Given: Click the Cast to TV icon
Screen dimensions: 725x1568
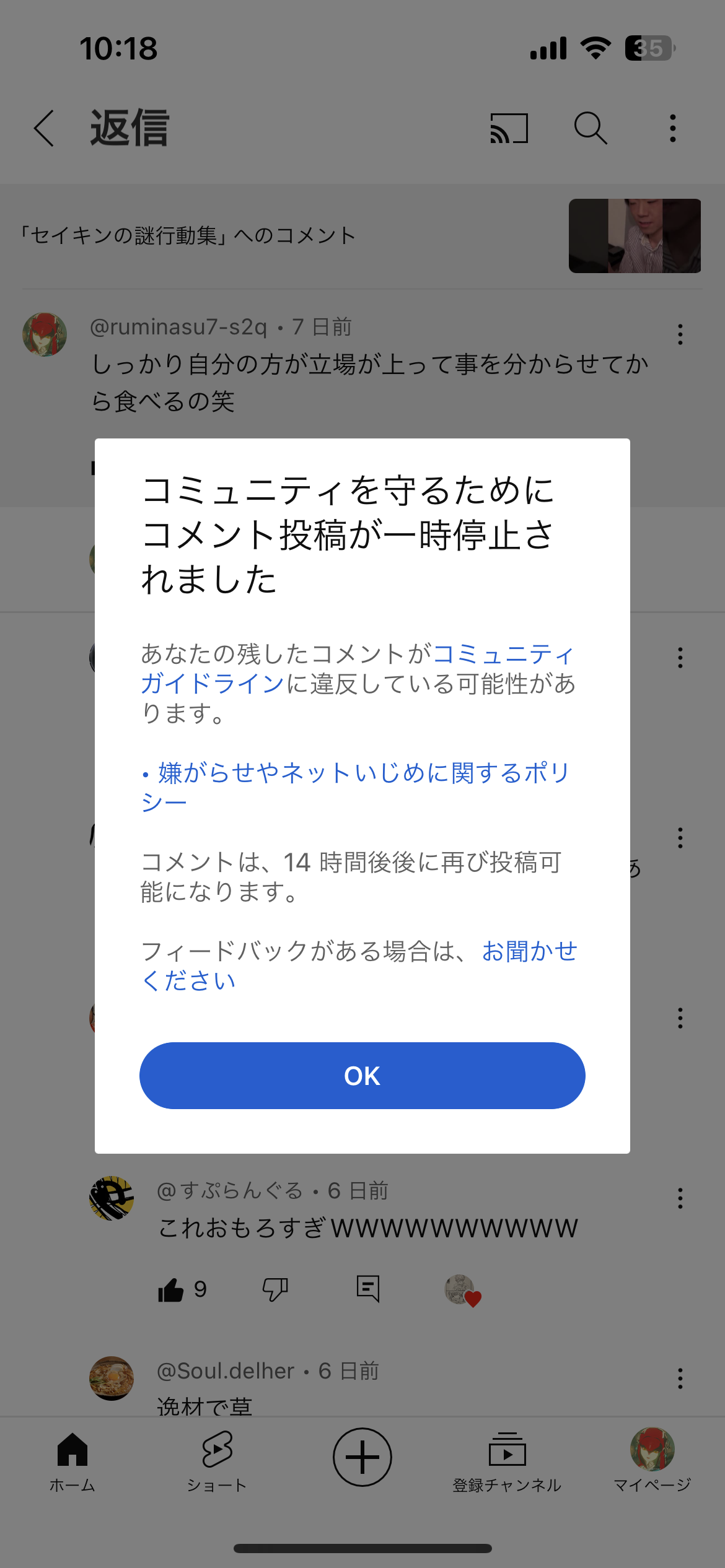Looking at the screenshot, I should [507, 128].
